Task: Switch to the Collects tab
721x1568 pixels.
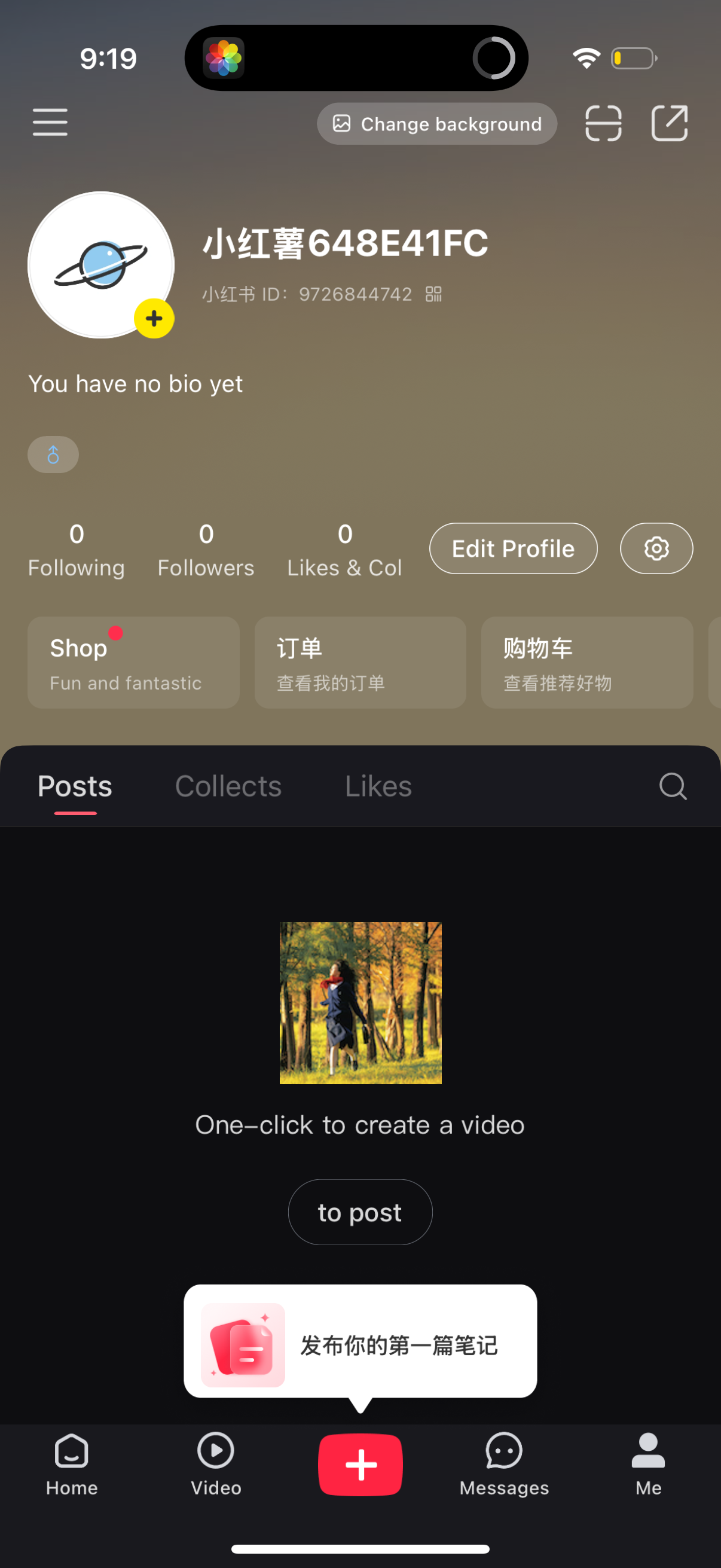Action: (x=228, y=786)
